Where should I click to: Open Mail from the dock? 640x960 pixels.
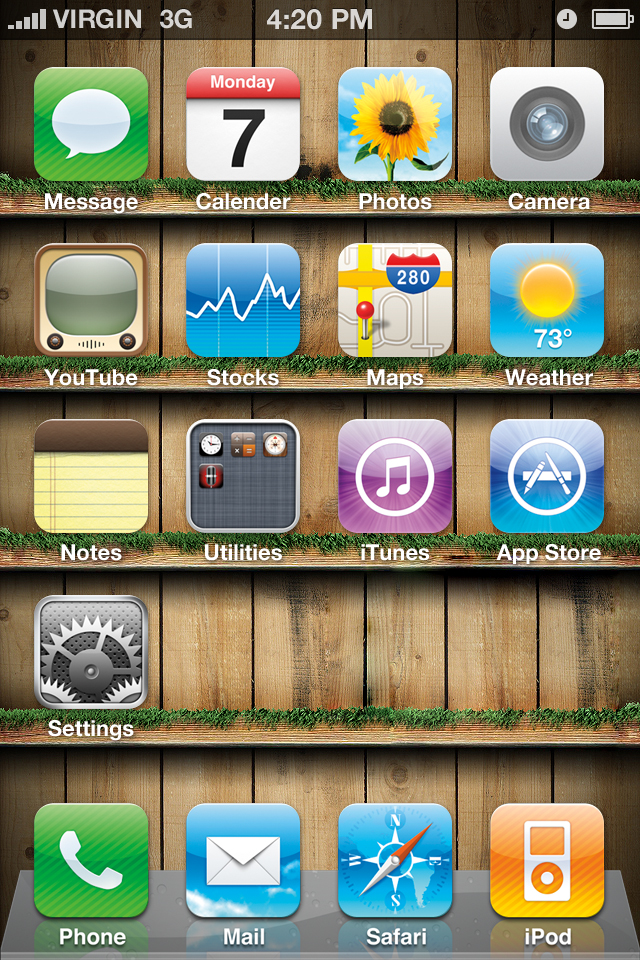pos(243,860)
